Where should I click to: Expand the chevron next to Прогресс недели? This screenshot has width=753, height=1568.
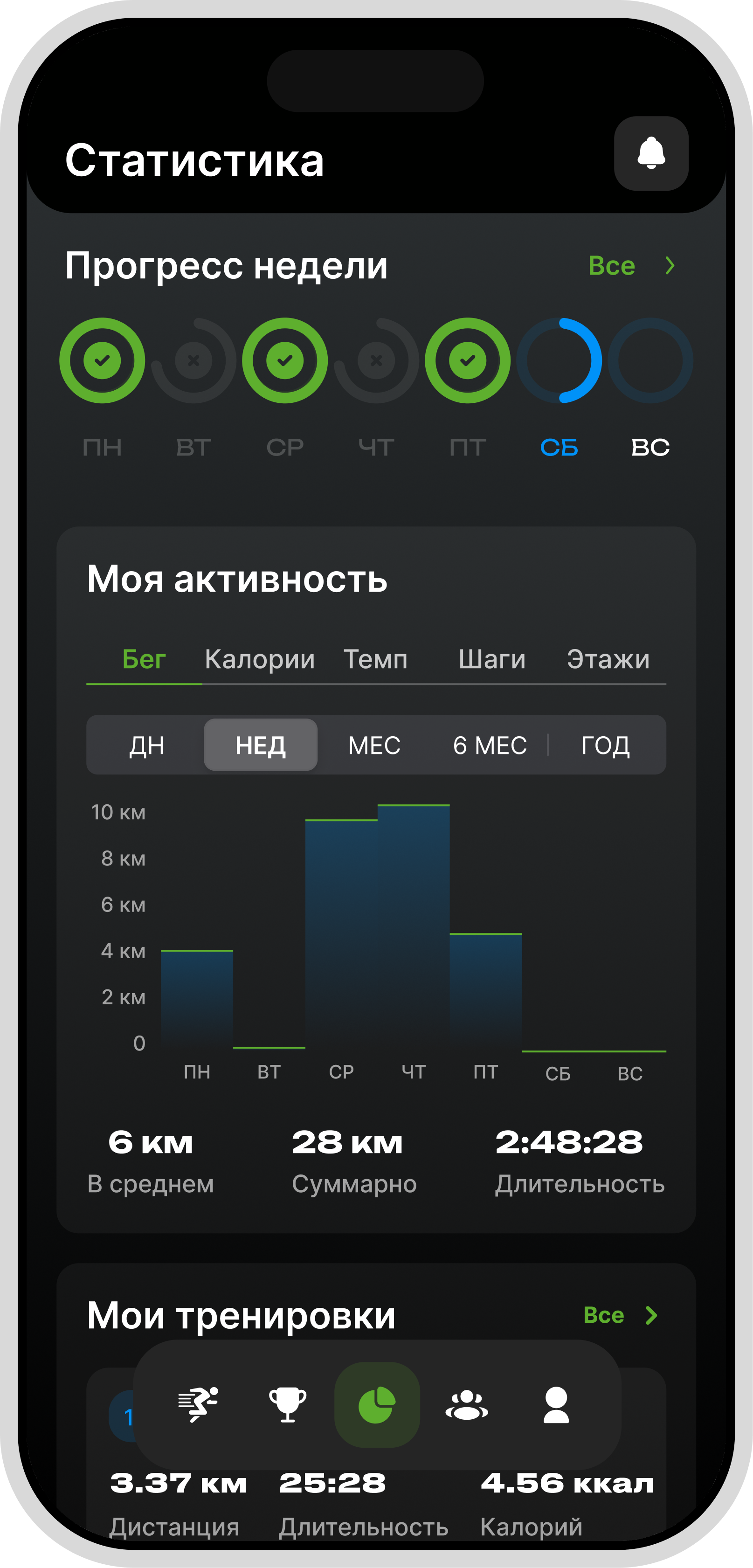[670, 265]
